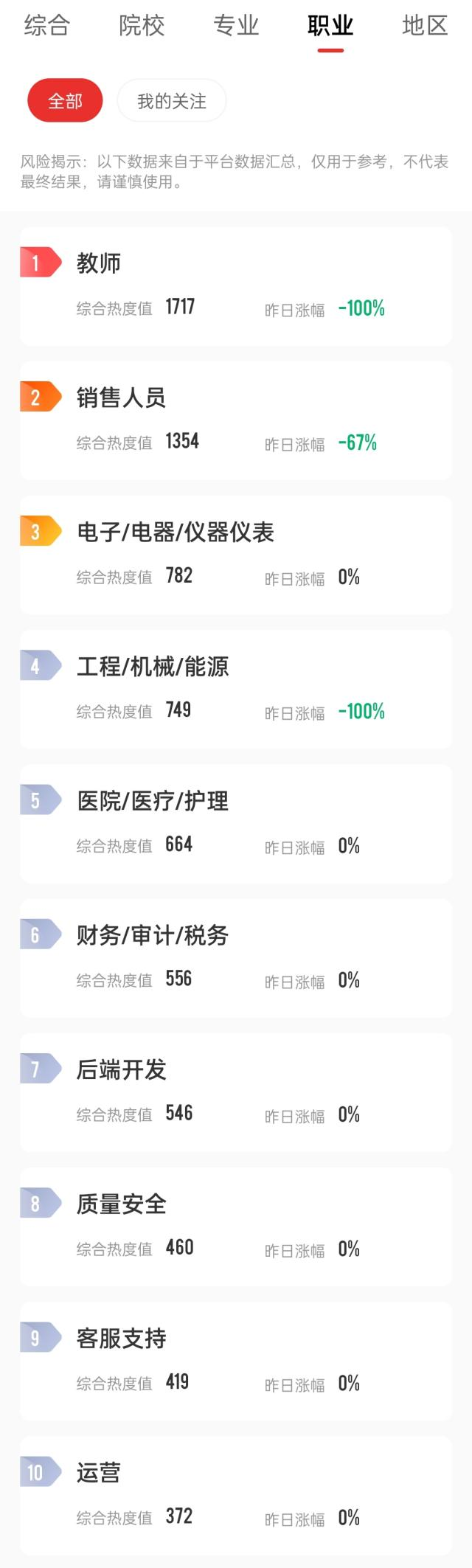
Task: Open the 客服支持 card
Action: click(x=236, y=1360)
